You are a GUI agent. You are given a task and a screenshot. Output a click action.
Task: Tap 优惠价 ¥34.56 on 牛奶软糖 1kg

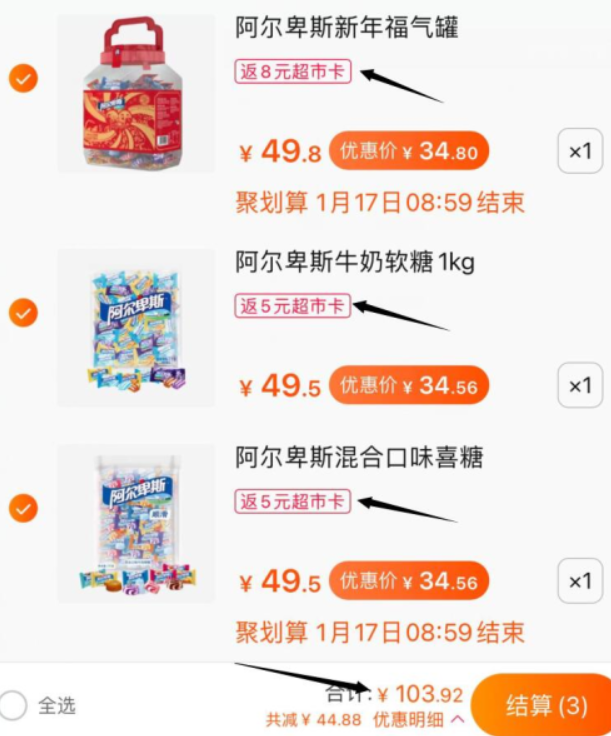[409, 386]
